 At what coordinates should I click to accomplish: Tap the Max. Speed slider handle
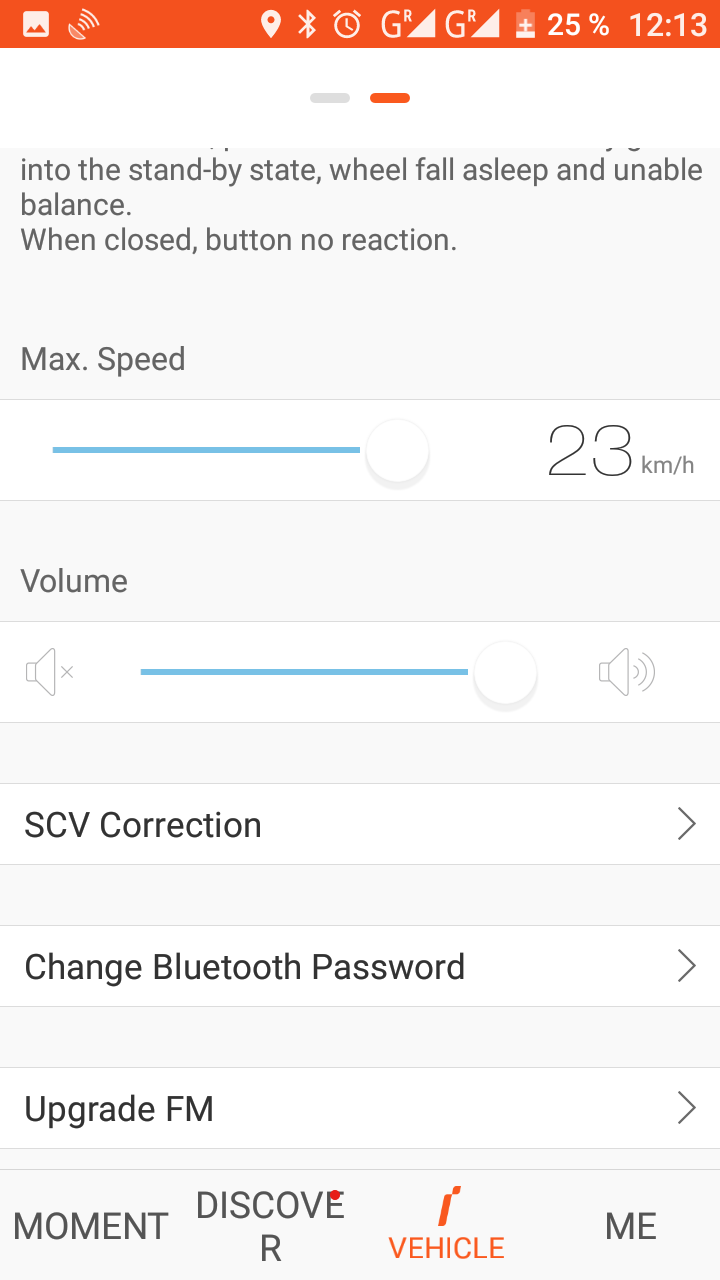[397, 451]
